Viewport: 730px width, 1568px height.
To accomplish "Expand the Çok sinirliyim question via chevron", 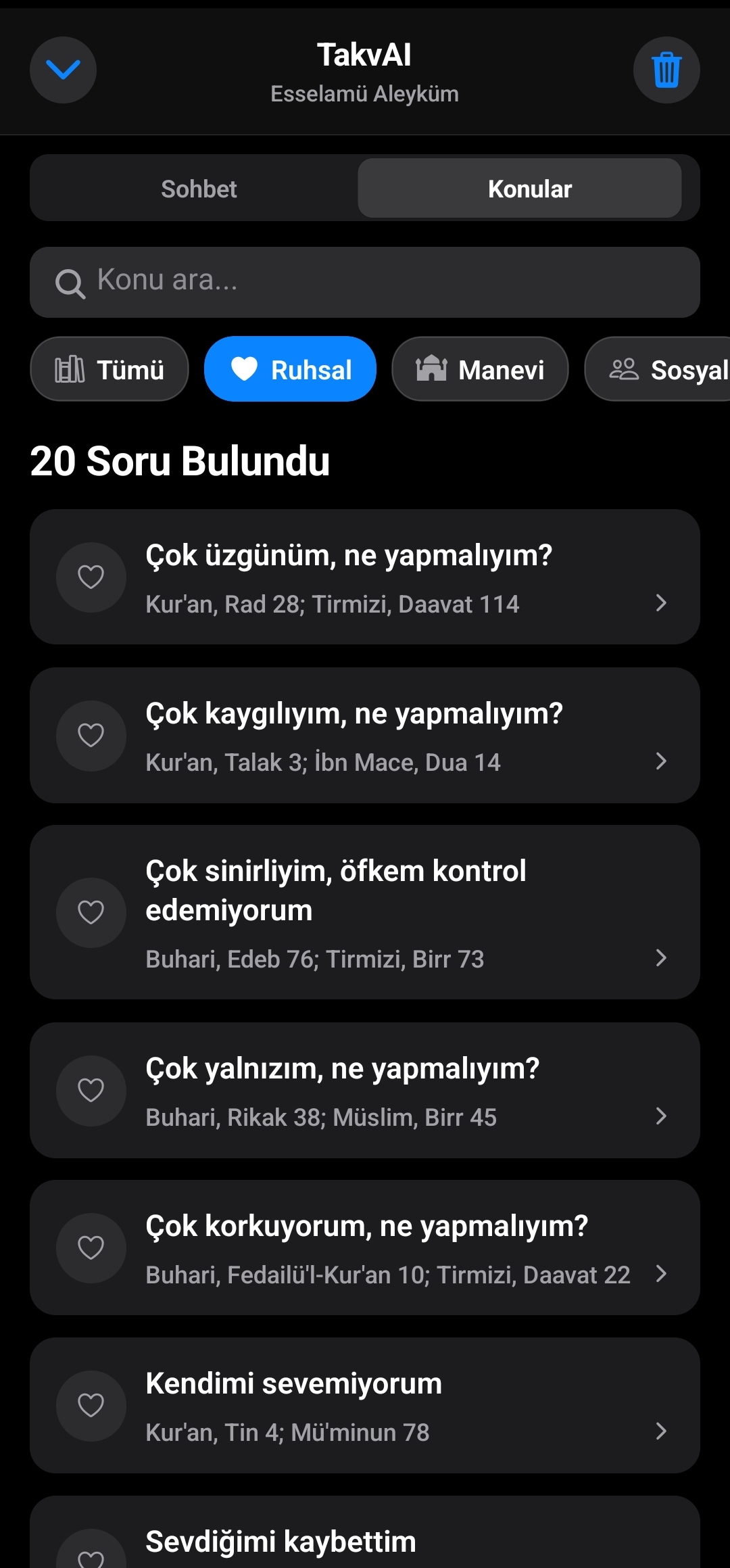I will pos(661,957).
